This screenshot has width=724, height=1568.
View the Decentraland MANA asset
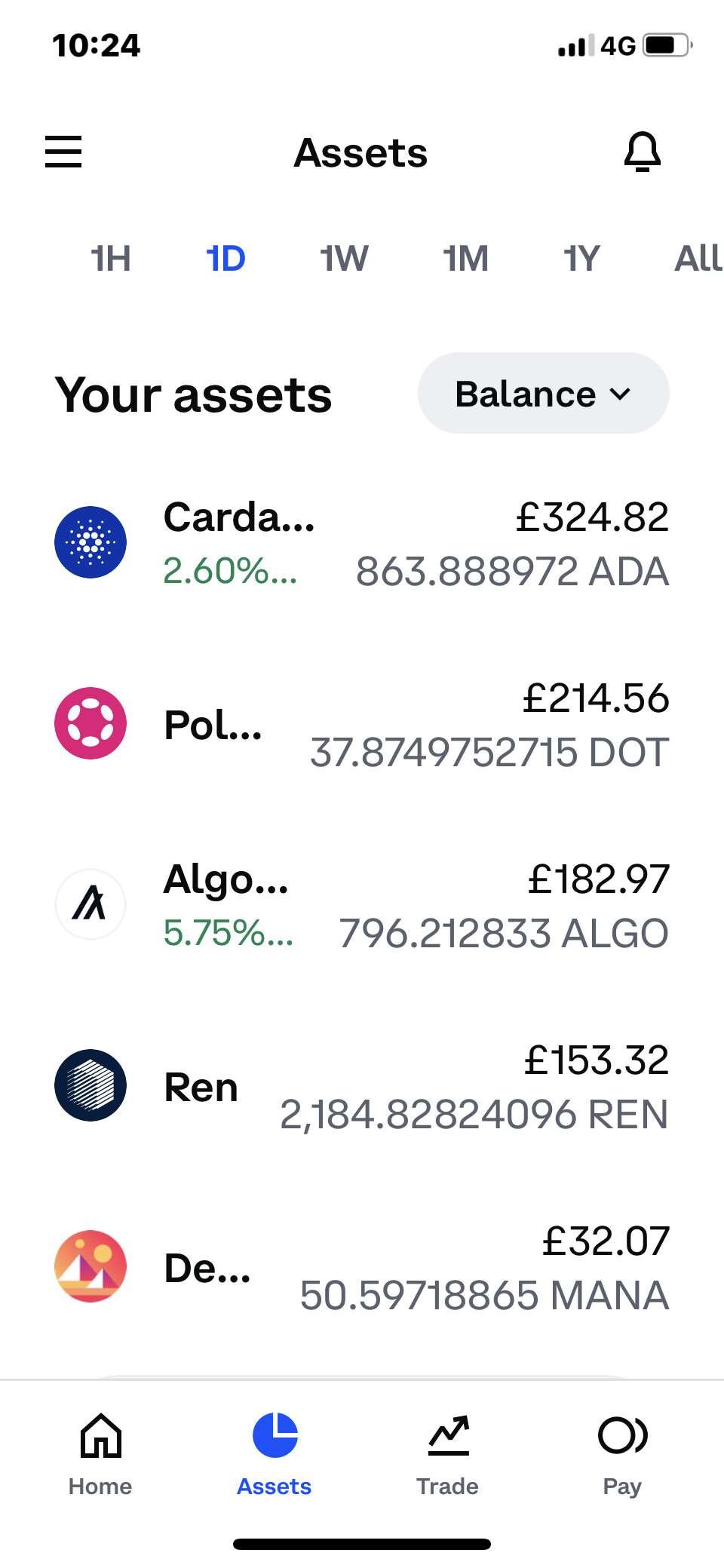pos(362,1267)
